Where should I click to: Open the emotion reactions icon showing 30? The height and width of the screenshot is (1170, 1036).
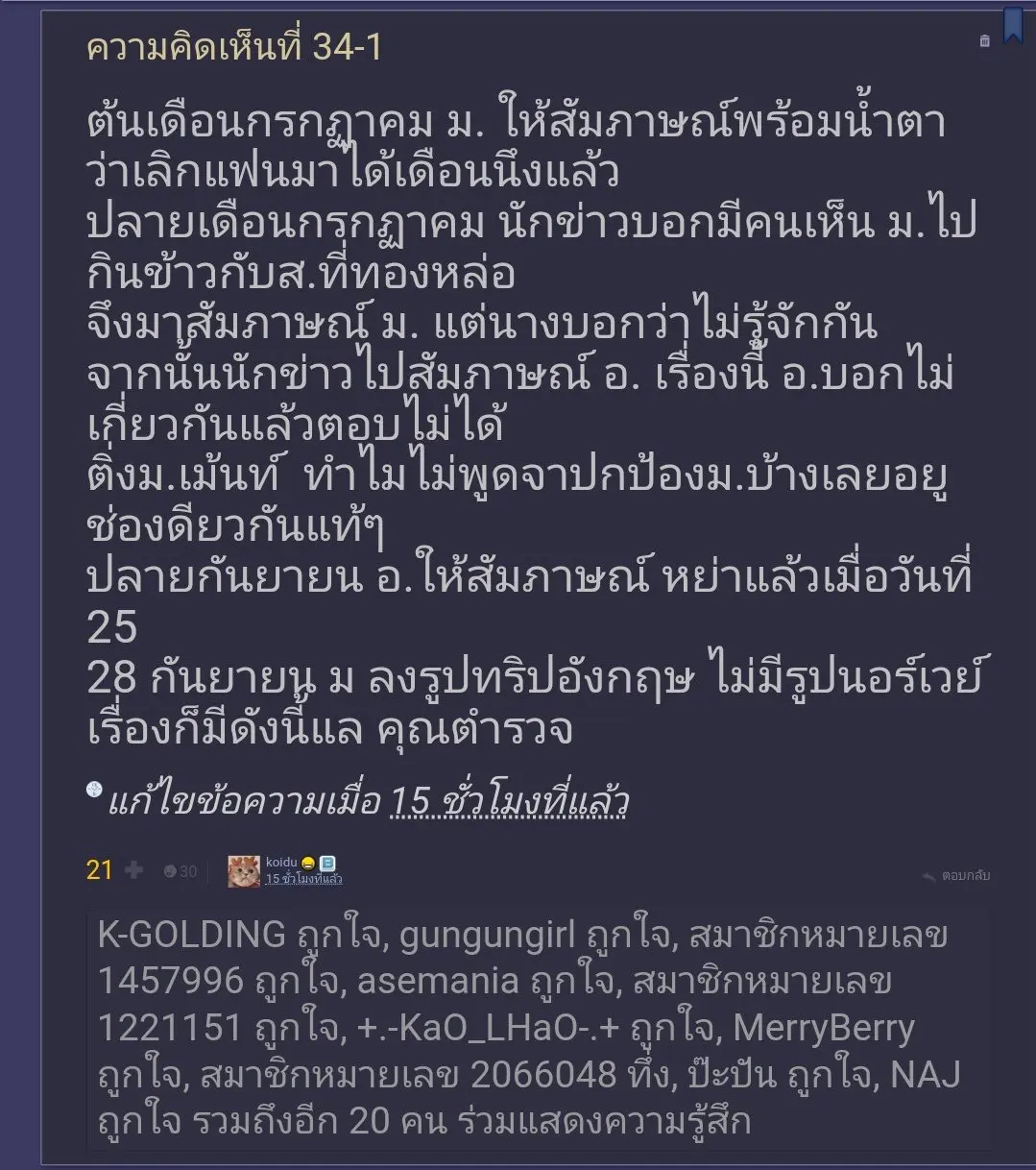[x=181, y=871]
